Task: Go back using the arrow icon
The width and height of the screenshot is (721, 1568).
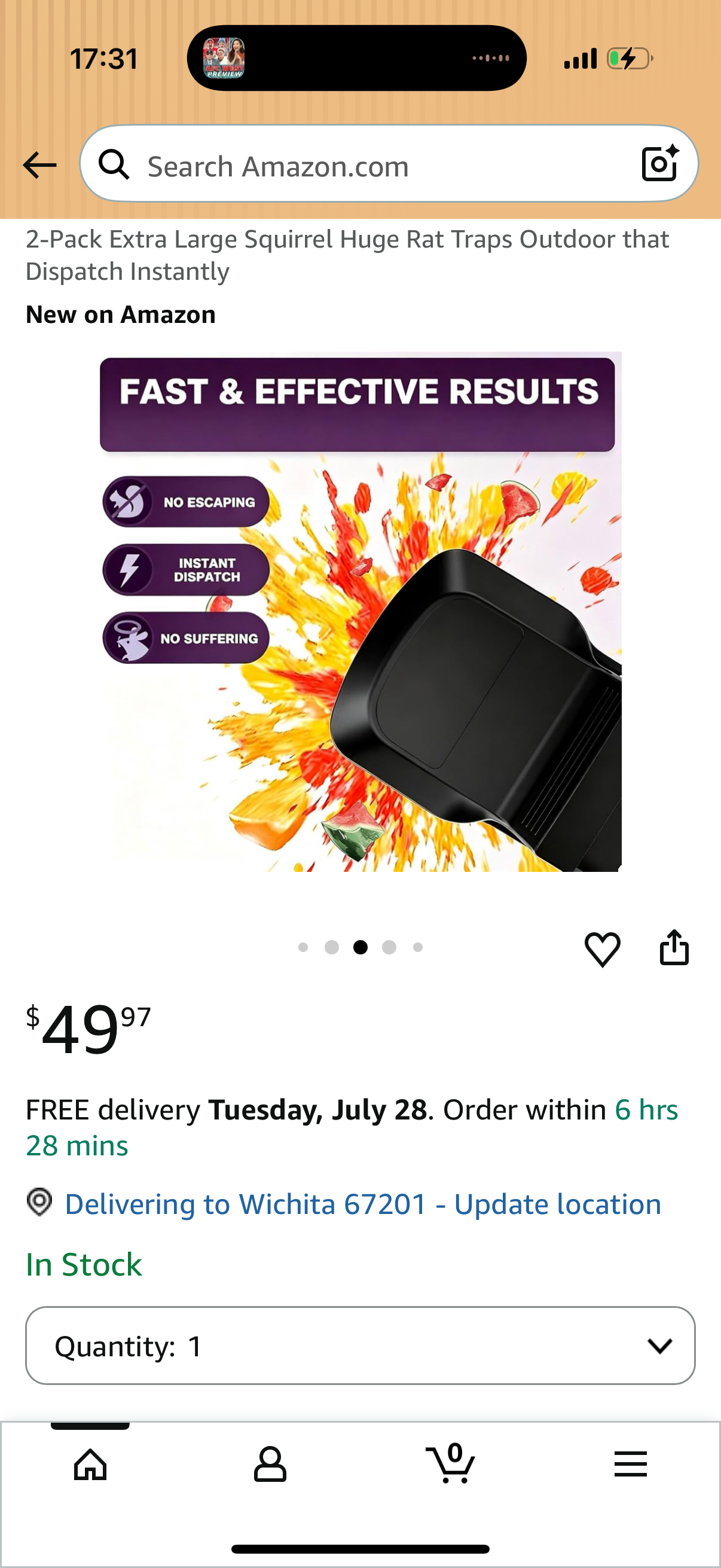Action: [39, 165]
